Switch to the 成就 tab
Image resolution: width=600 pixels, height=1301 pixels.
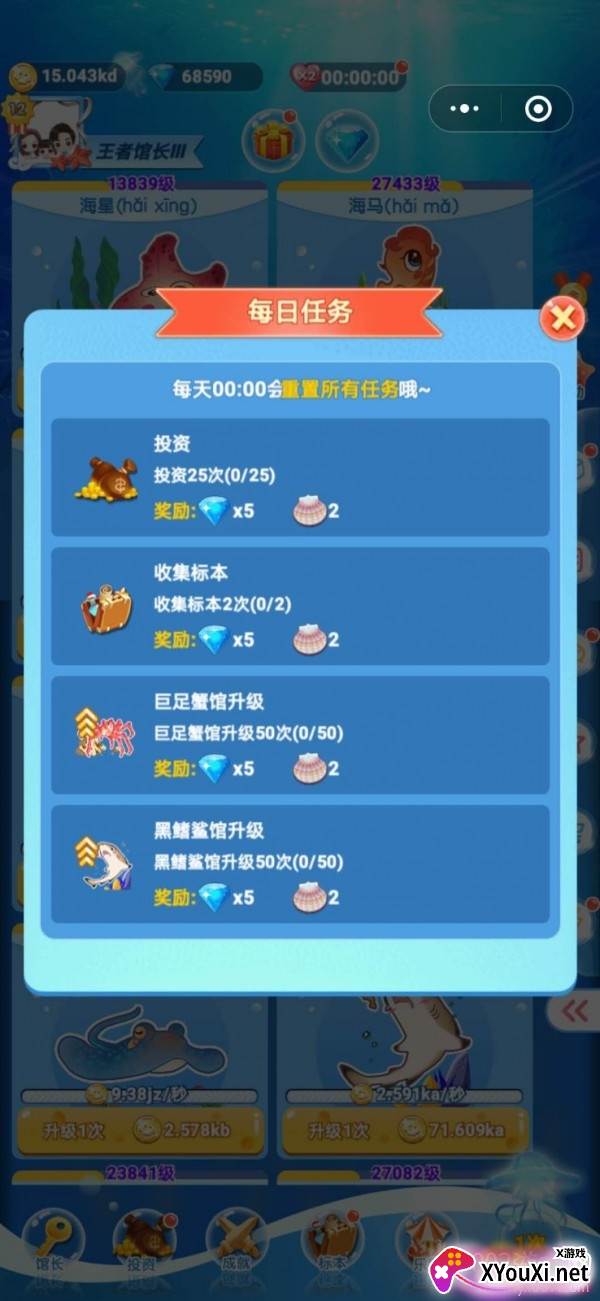(x=236, y=1240)
